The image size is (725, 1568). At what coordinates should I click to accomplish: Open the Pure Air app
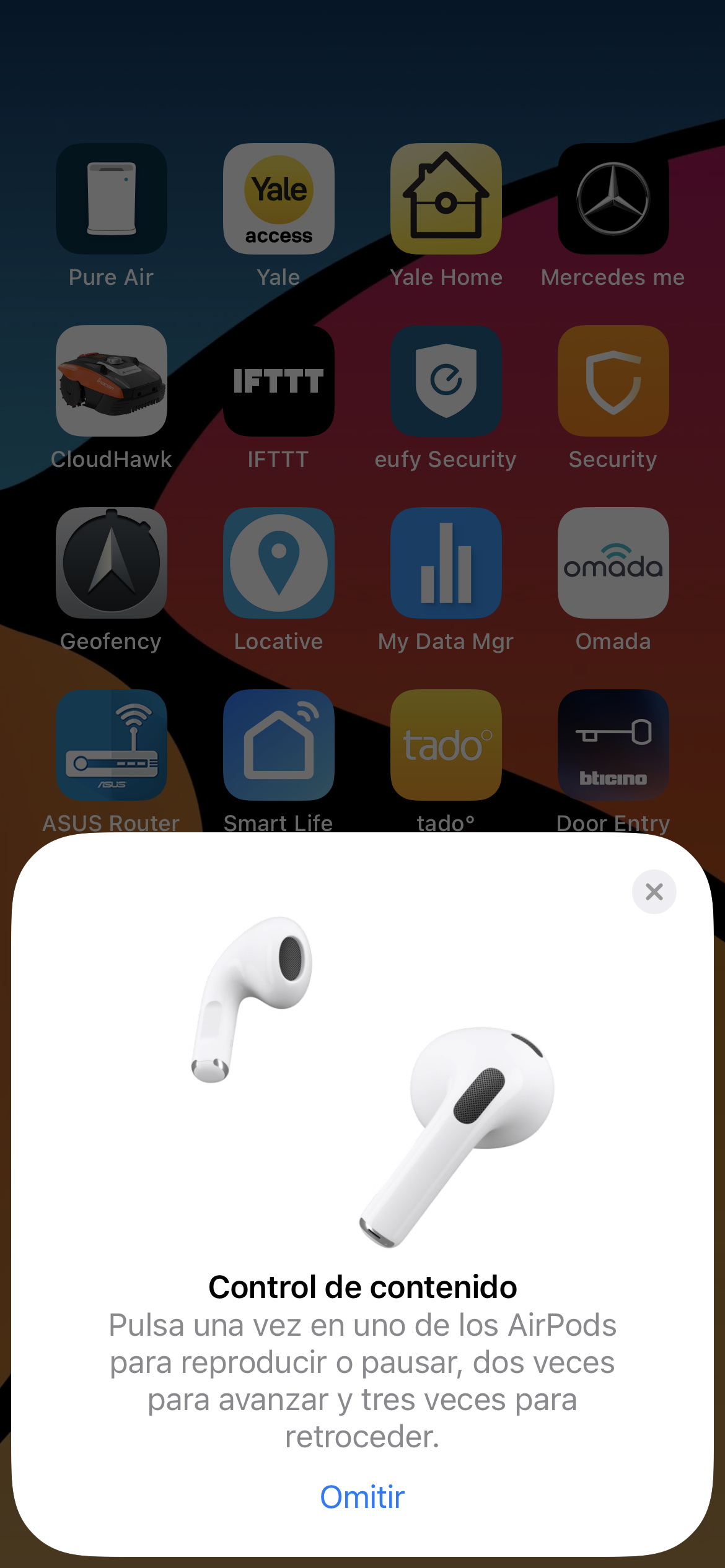click(x=112, y=199)
